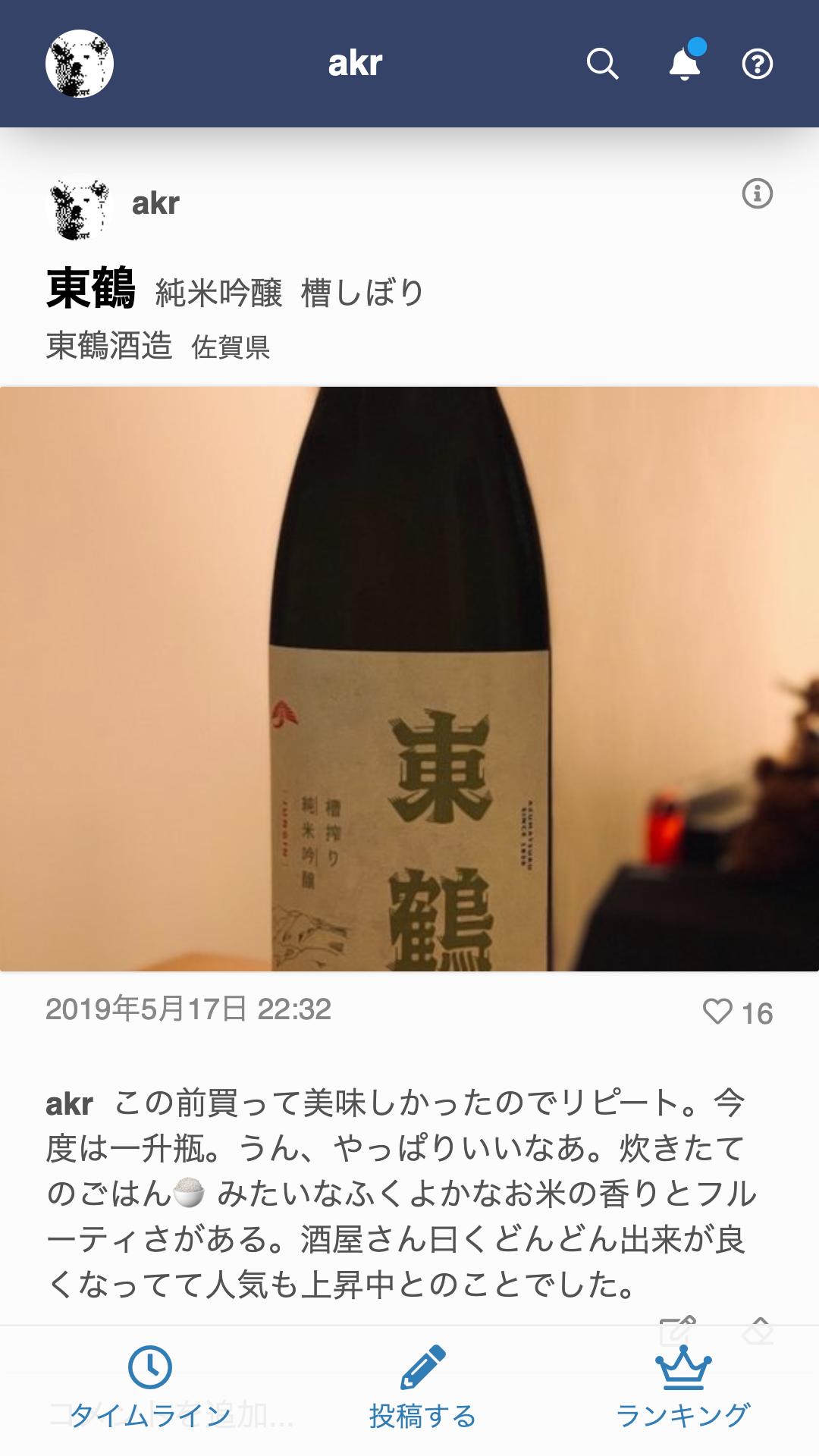Tap the profile avatar in the header
This screenshot has height=1456, width=819.
click(x=80, y=64)
